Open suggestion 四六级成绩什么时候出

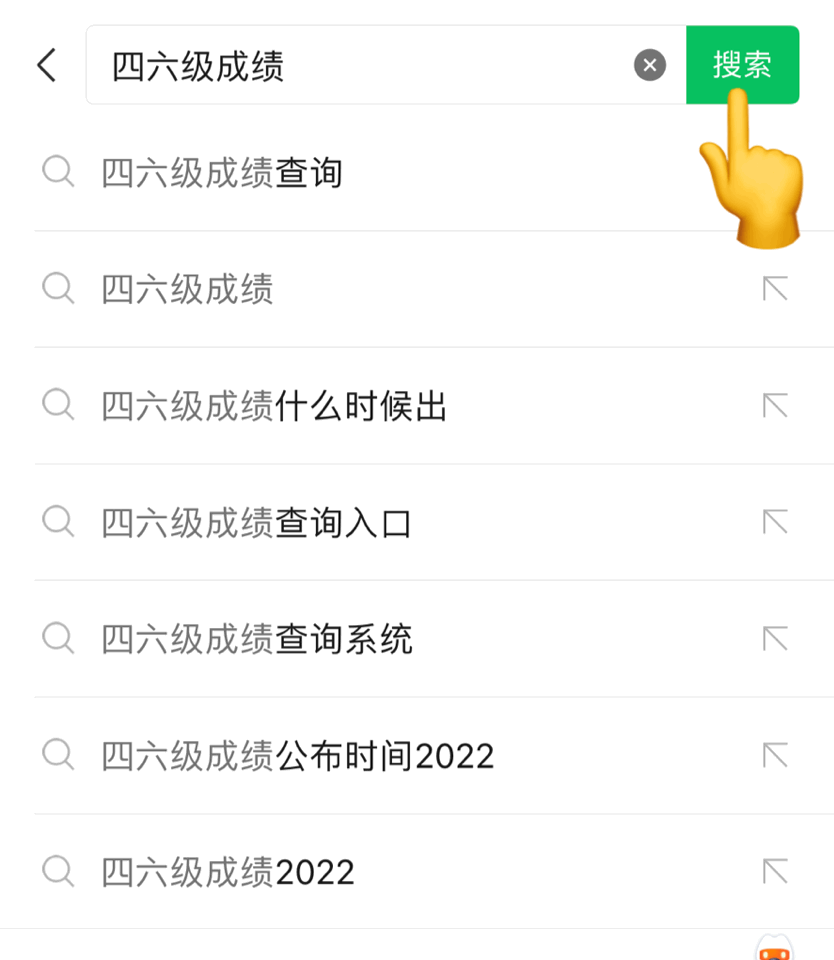274,406
